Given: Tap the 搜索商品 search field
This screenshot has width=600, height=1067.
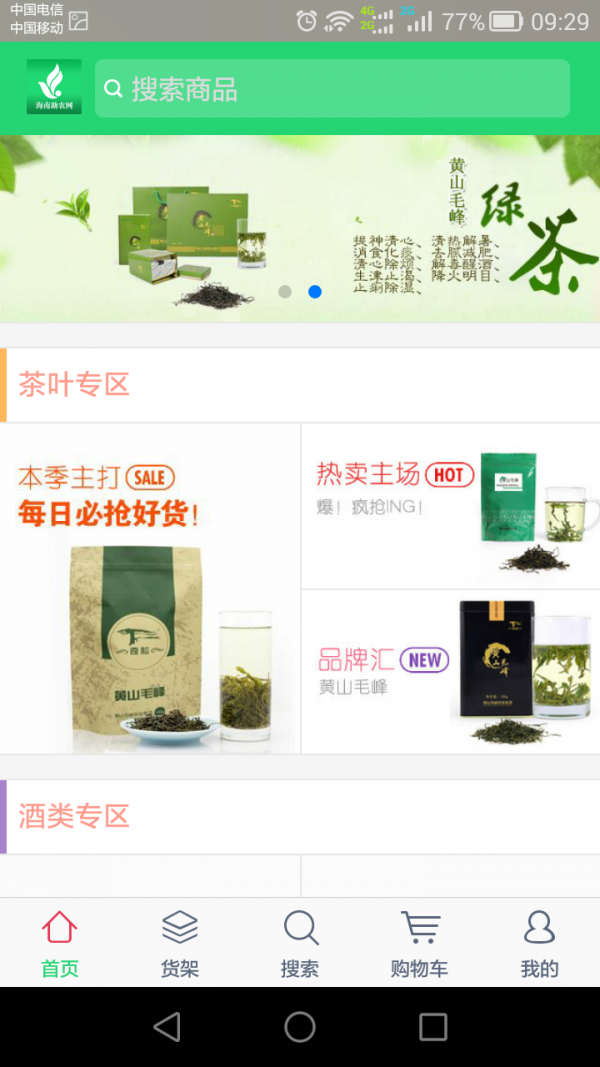Looking at the screenshot, I should point(332,89).
